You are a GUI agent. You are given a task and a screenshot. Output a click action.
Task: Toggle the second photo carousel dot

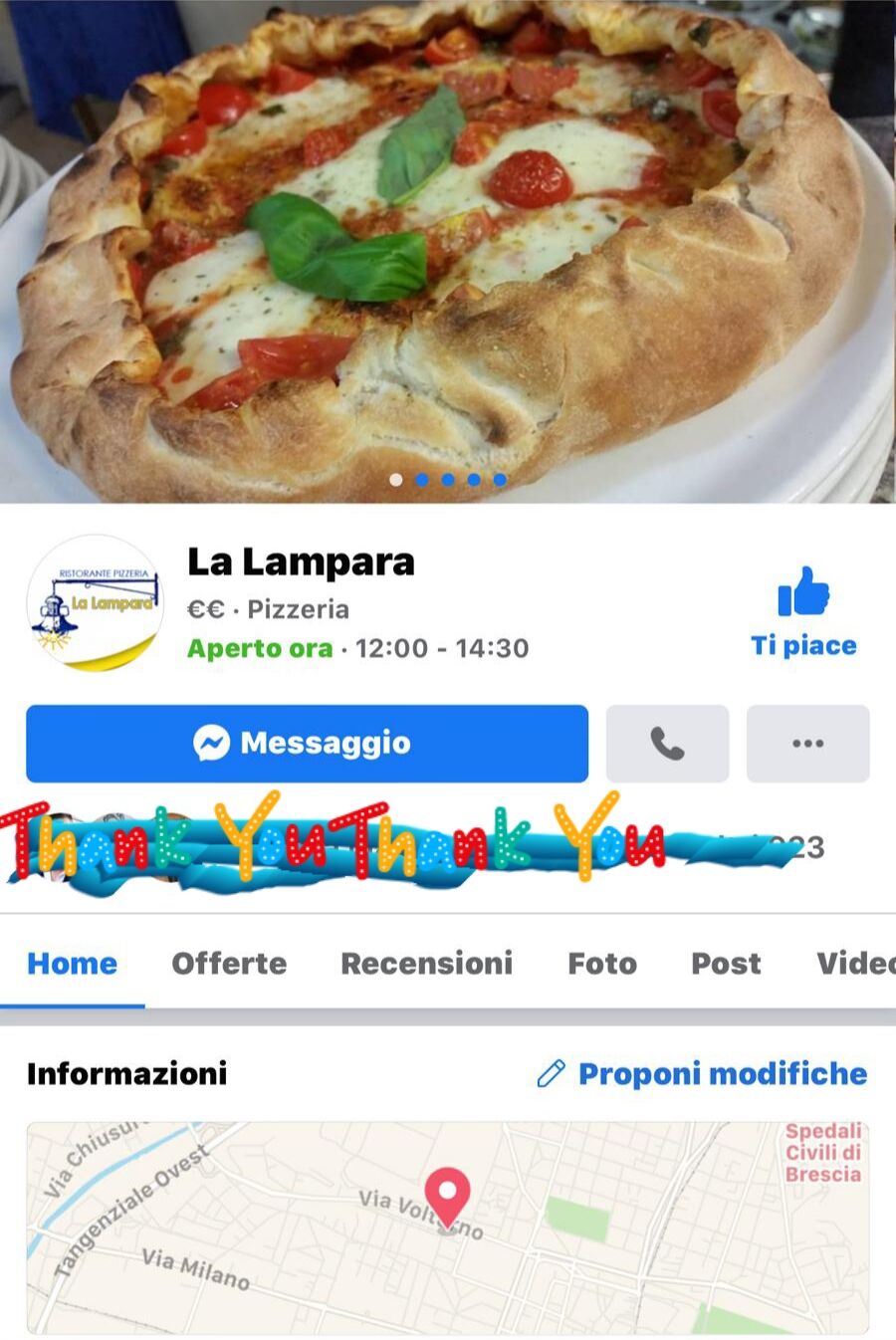[x=422, y=479]
